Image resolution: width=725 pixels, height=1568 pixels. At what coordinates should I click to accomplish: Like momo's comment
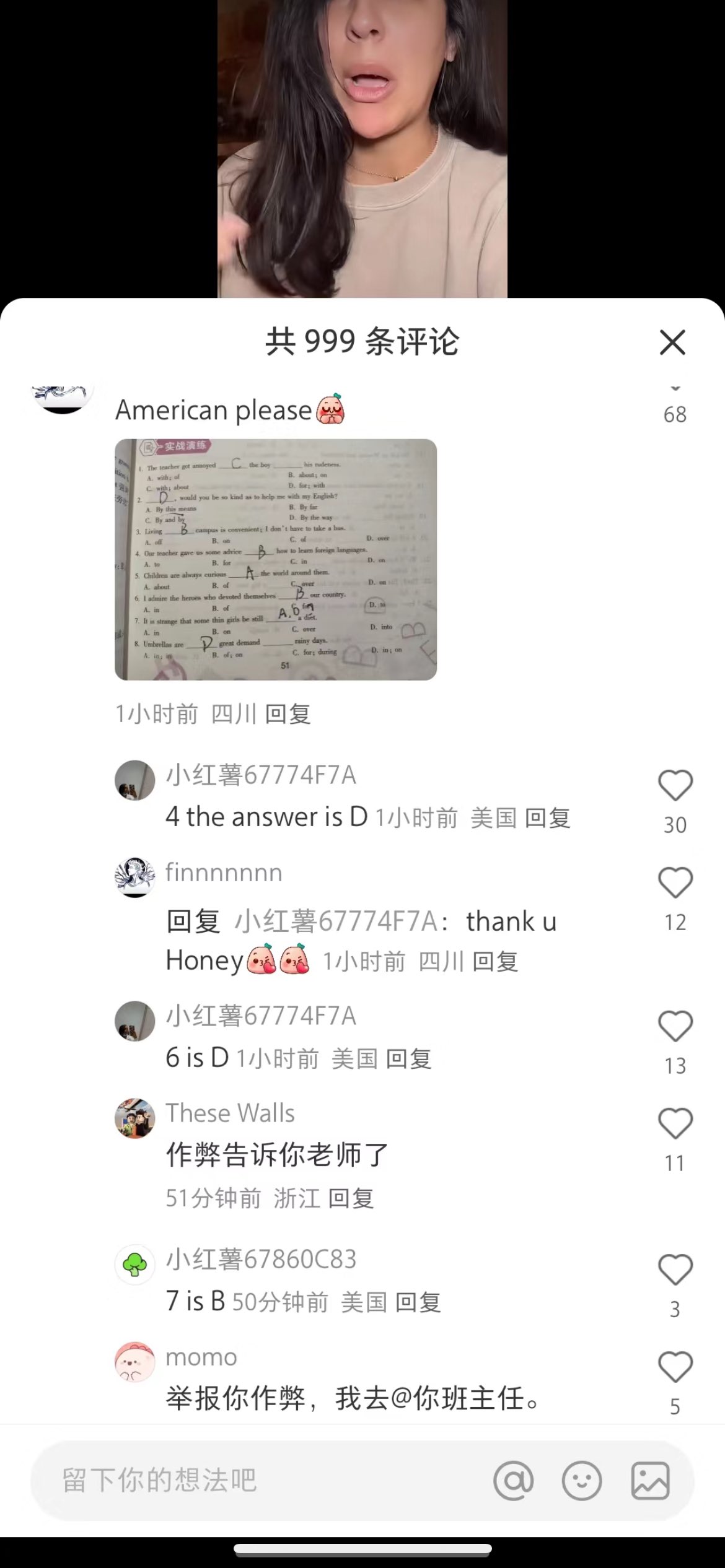pos(675,1367)
